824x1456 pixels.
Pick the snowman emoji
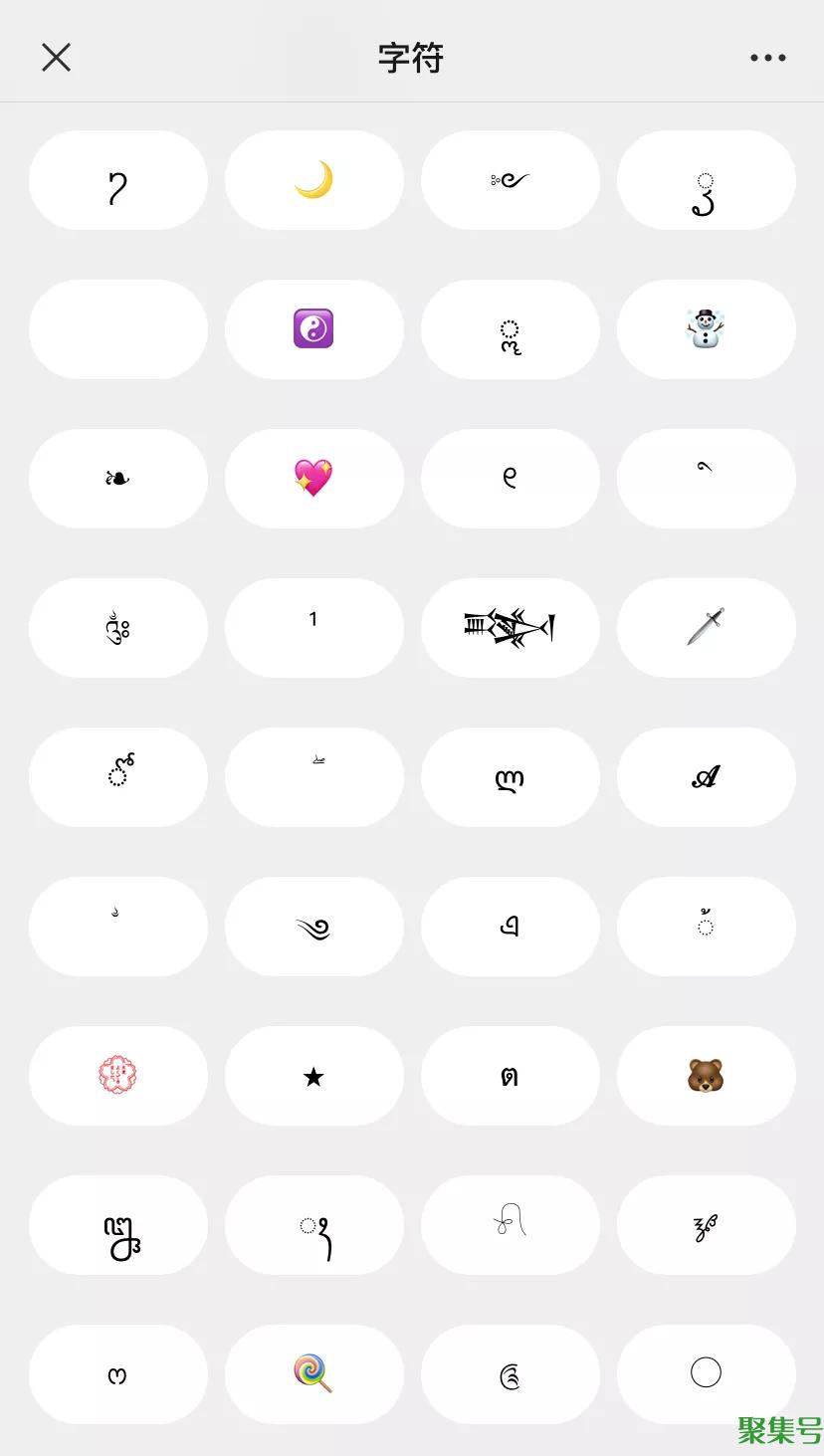[x=706, y=329]
